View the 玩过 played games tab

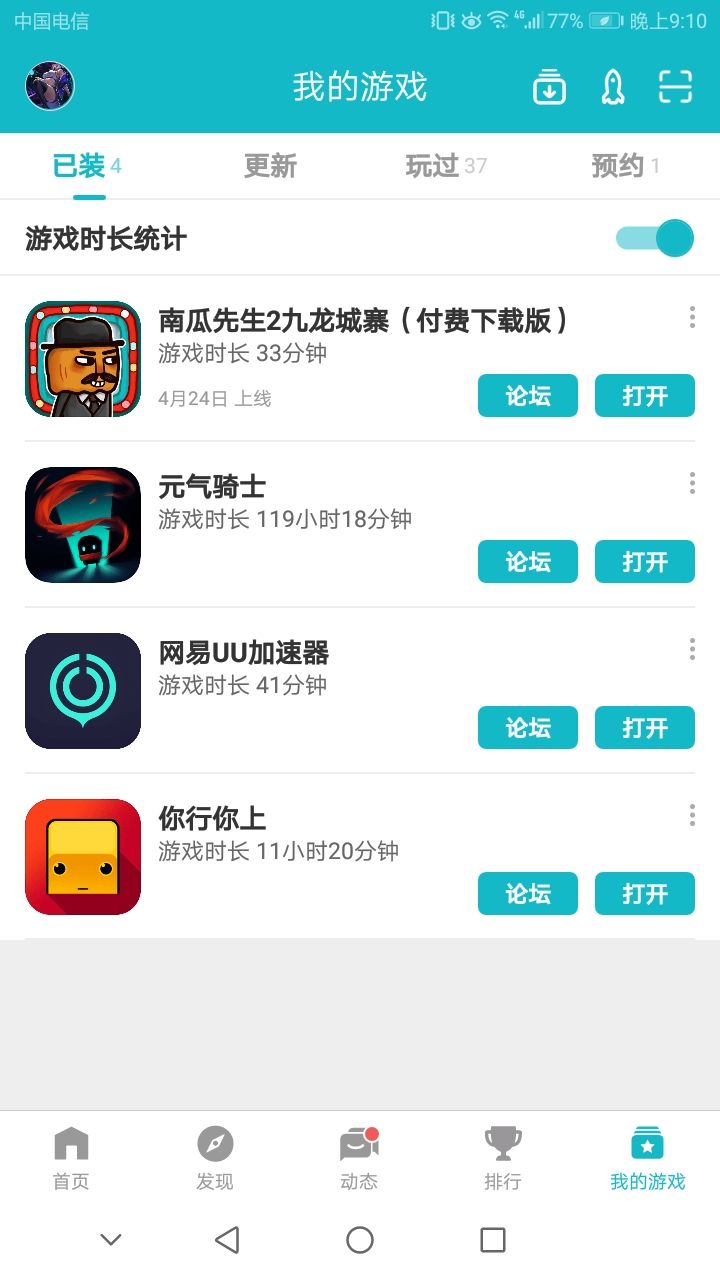coord(436,166)
